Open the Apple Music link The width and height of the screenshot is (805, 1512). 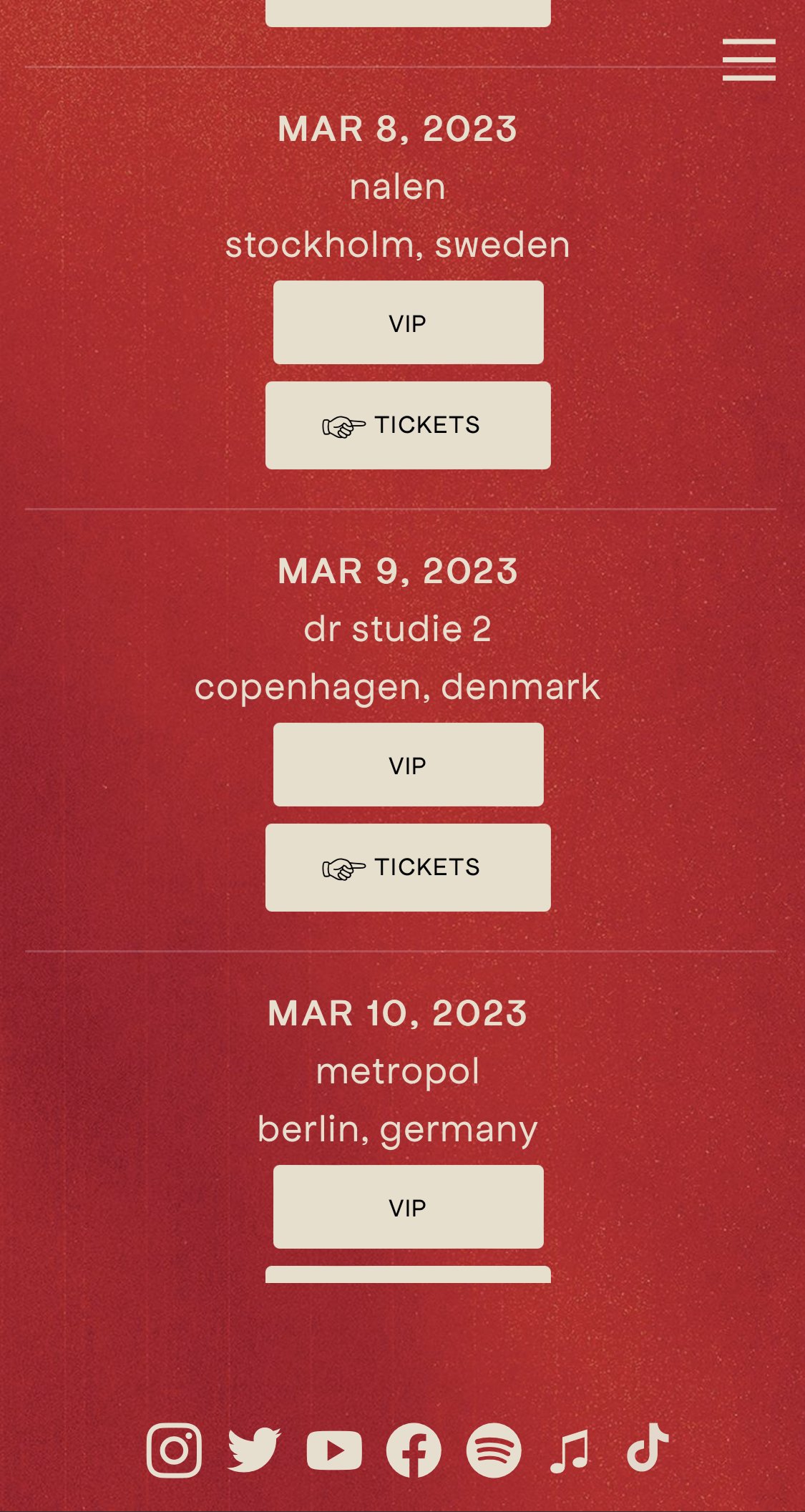[570, 1450]
